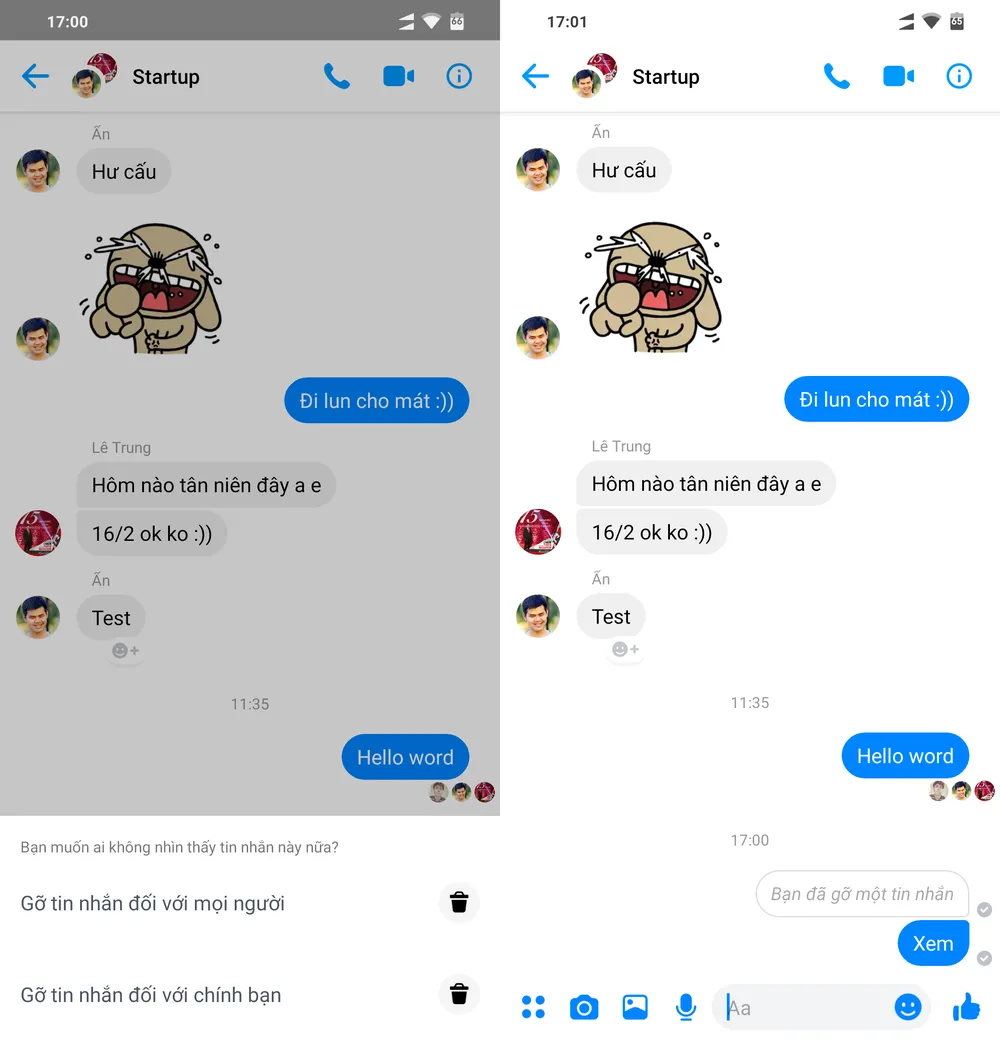Record a voice message with the microphone

(686, 1008)
